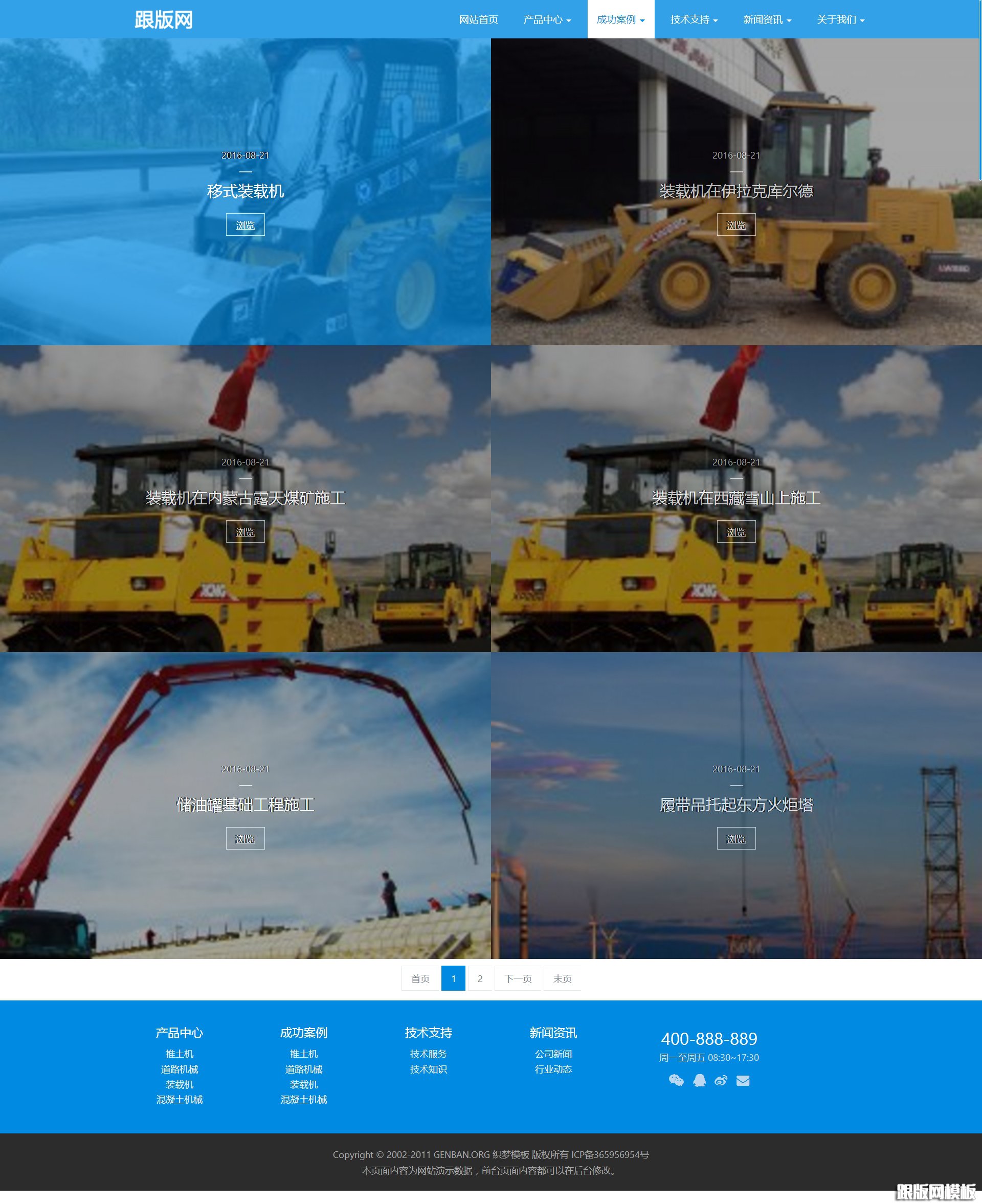Go to page 2 of the cases

point(480,978)
